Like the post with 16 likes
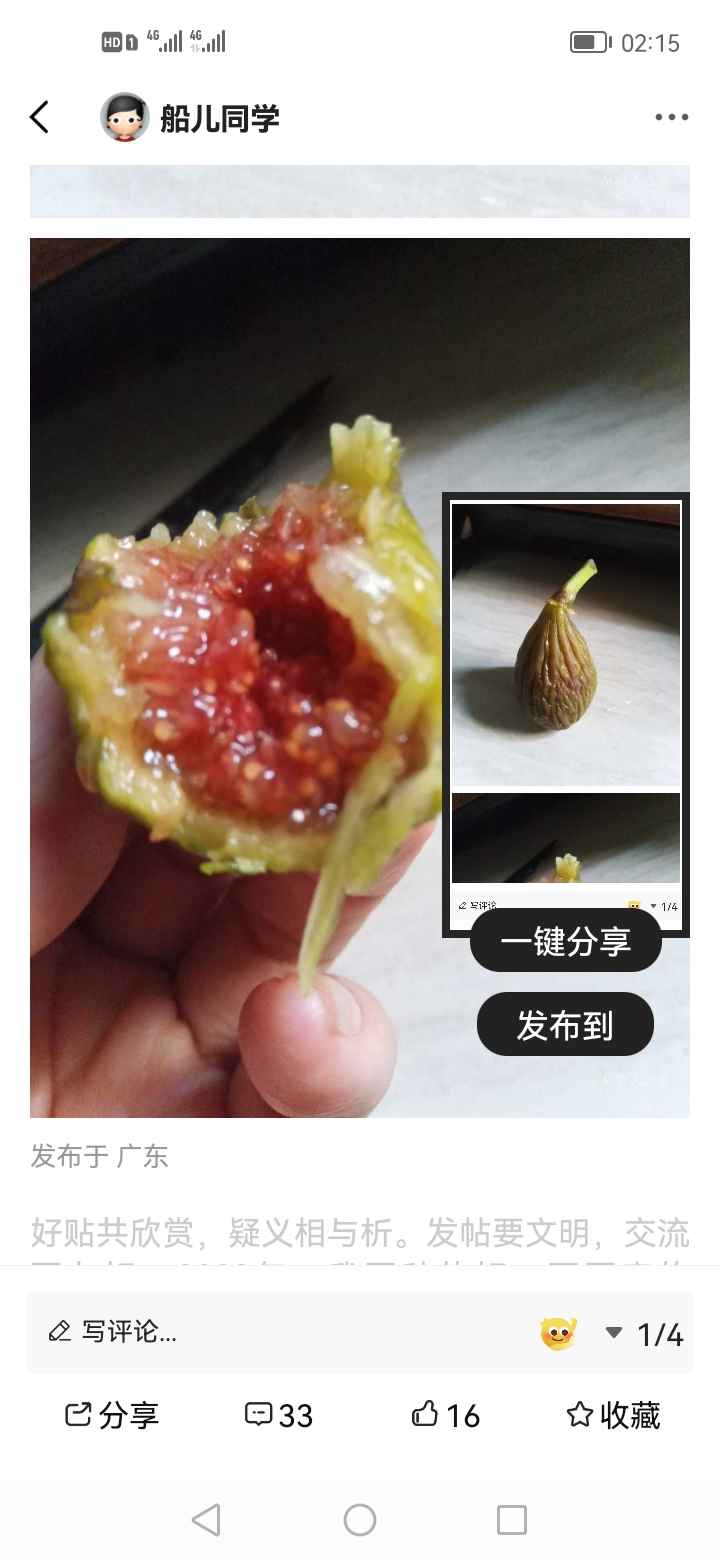This screenshot has height=1560, width=720. 446,1415
